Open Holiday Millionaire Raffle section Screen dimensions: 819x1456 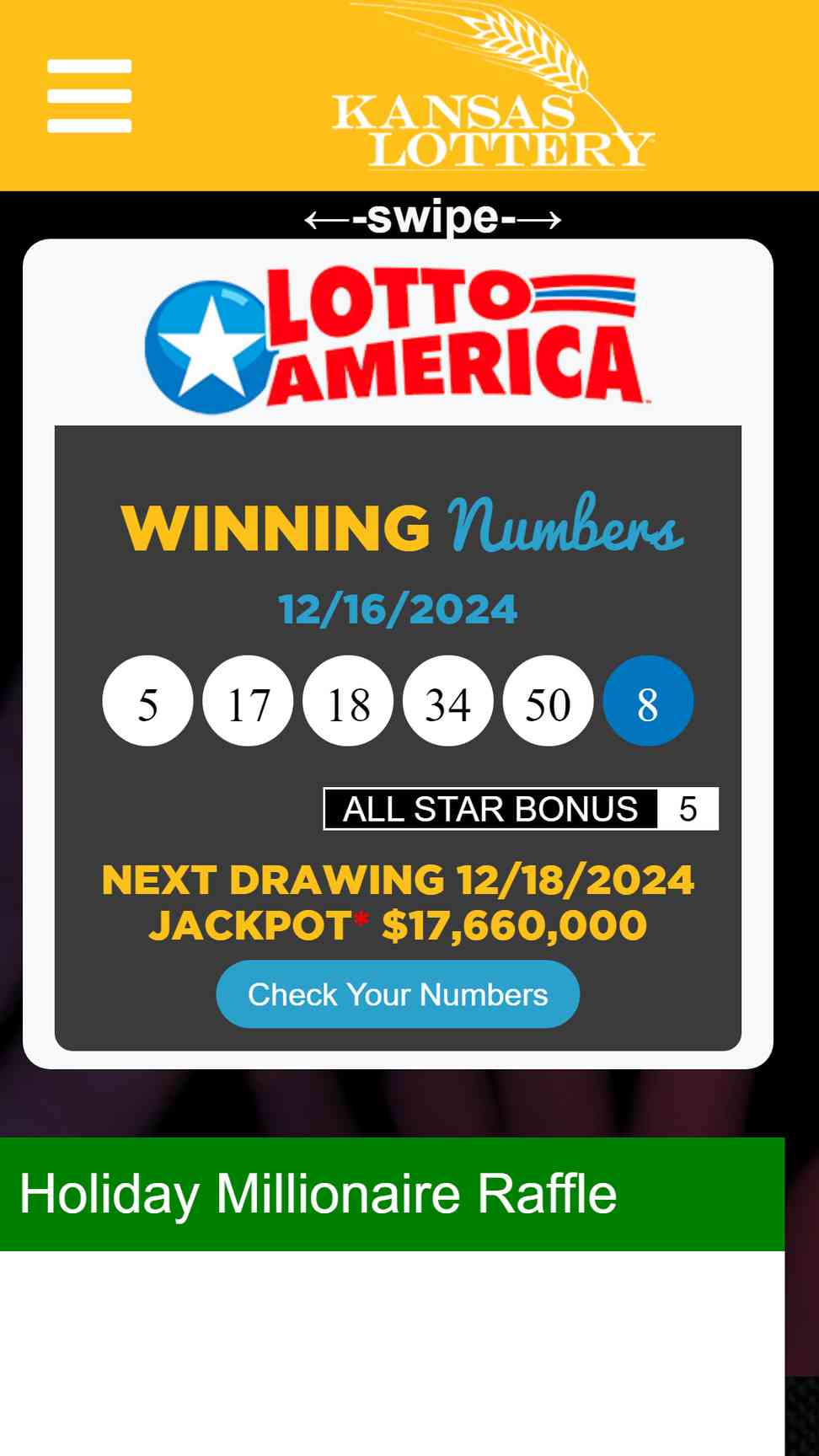[x=392, y=1194]
